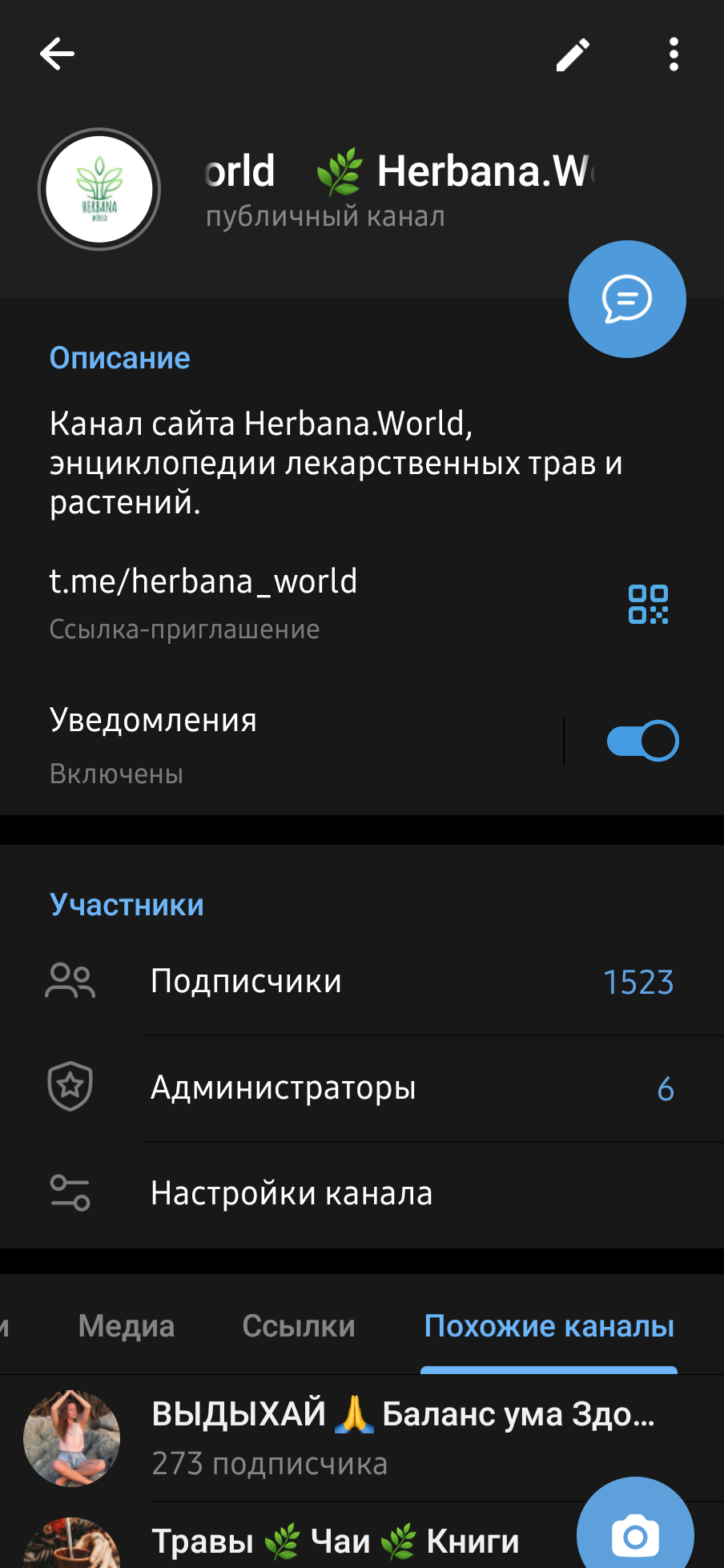The height and width of the screenshot is (1568, 724).
Task: Switch to the Медиа tab
Action: tap(127, 1326)
